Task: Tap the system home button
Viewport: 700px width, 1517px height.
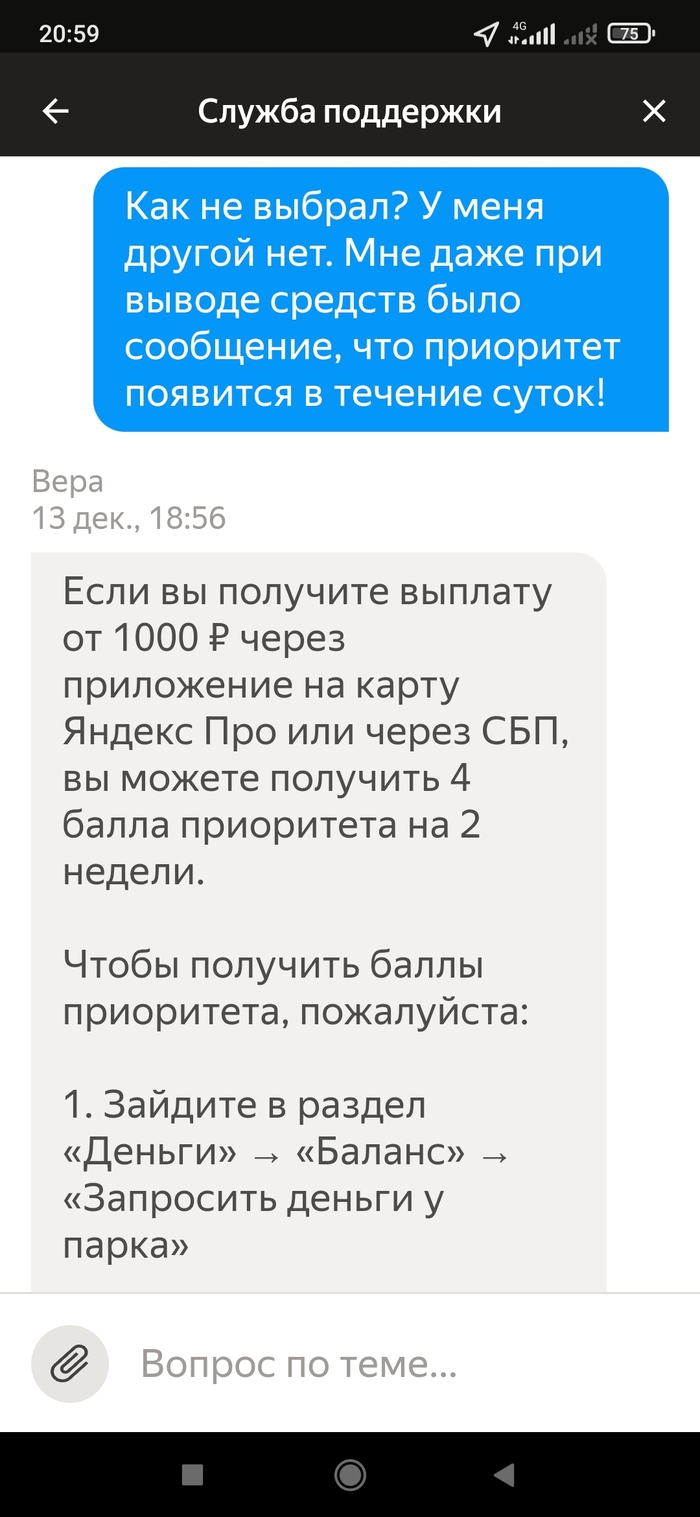Action: [x=349, y=1474]
